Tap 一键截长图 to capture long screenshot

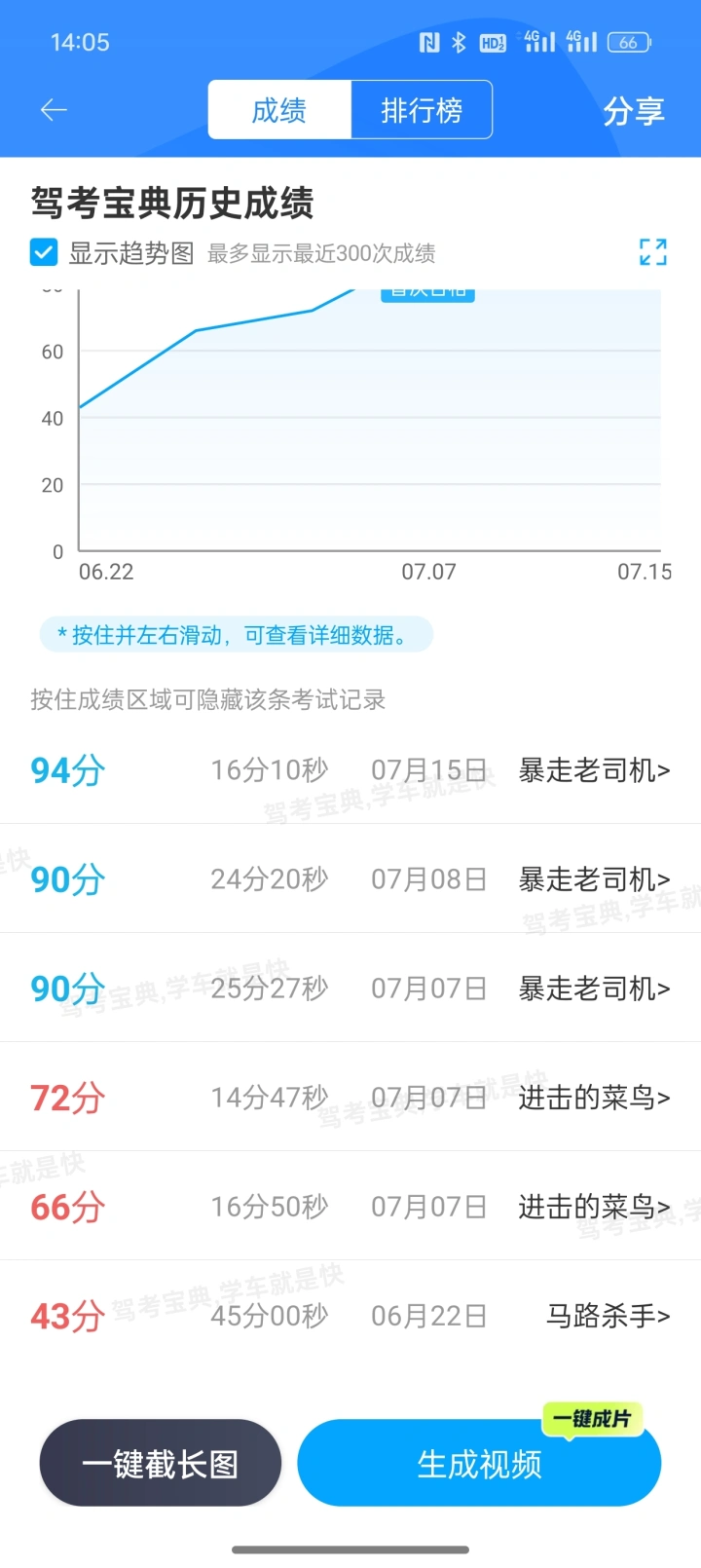(161, 1463)
